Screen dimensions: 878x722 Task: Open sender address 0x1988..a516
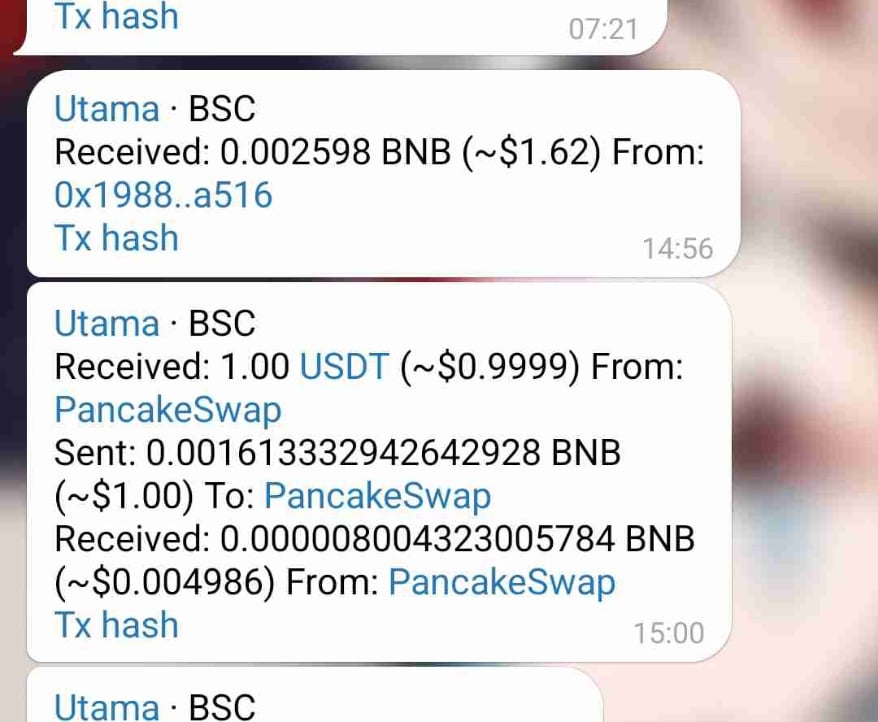coord(163,195)
